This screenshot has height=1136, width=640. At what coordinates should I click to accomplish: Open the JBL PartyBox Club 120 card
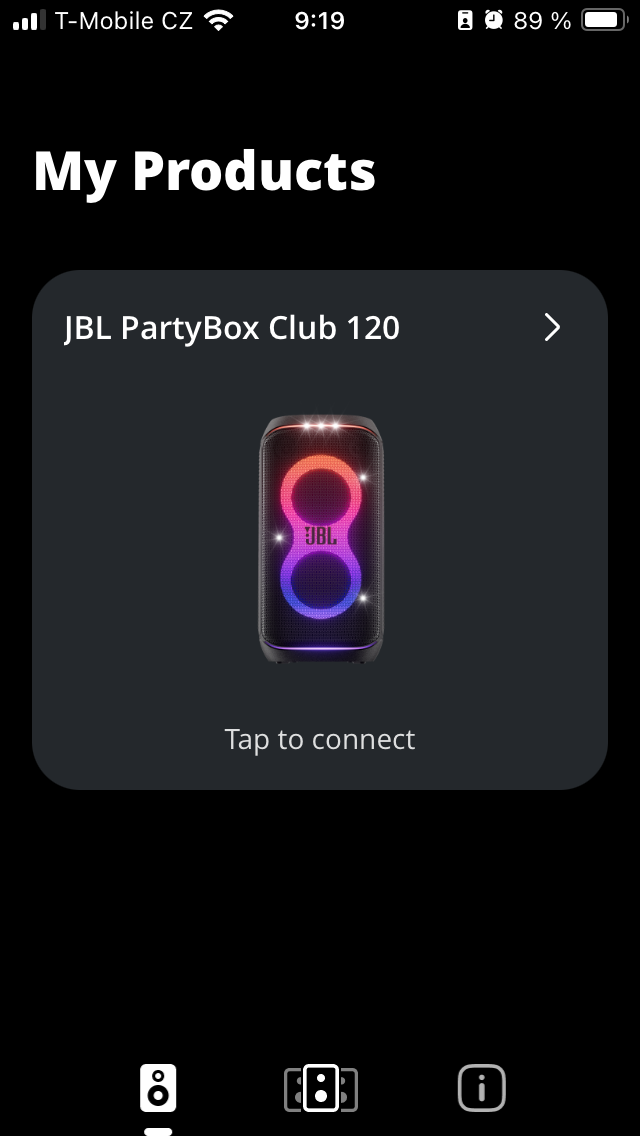[320, 530]
